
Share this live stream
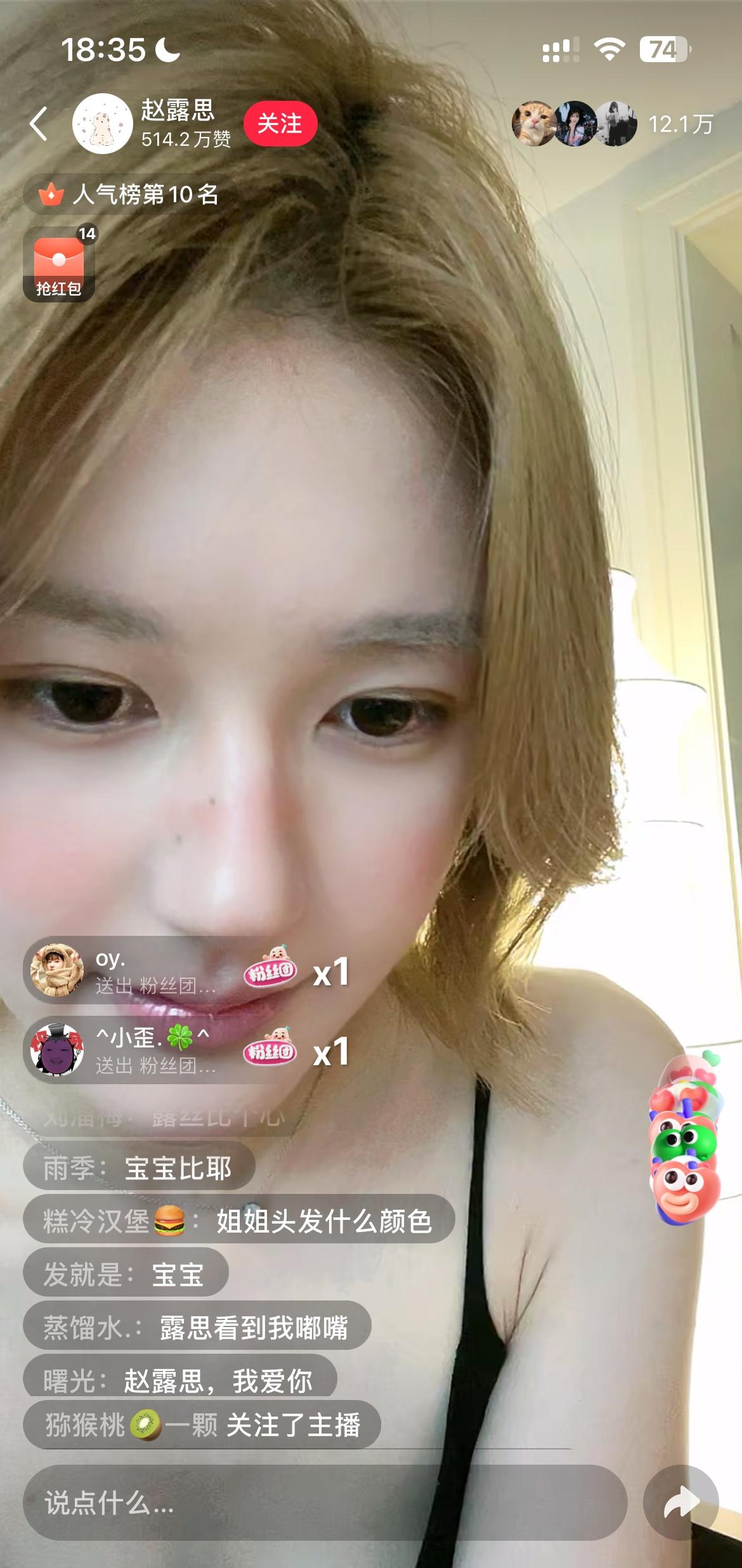click(680, 1503)
